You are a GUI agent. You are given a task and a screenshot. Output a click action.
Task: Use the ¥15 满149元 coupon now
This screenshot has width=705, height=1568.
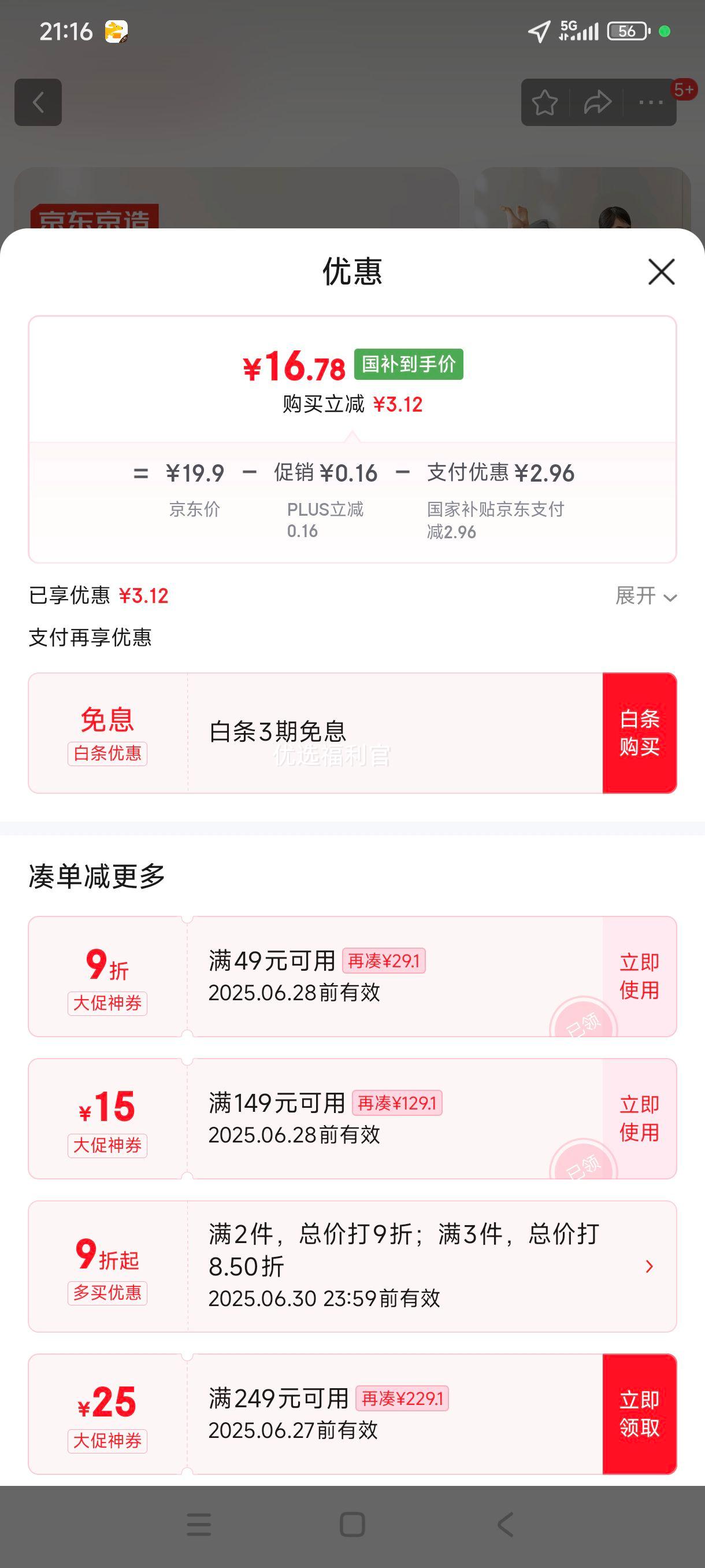tap(639, 1119)
